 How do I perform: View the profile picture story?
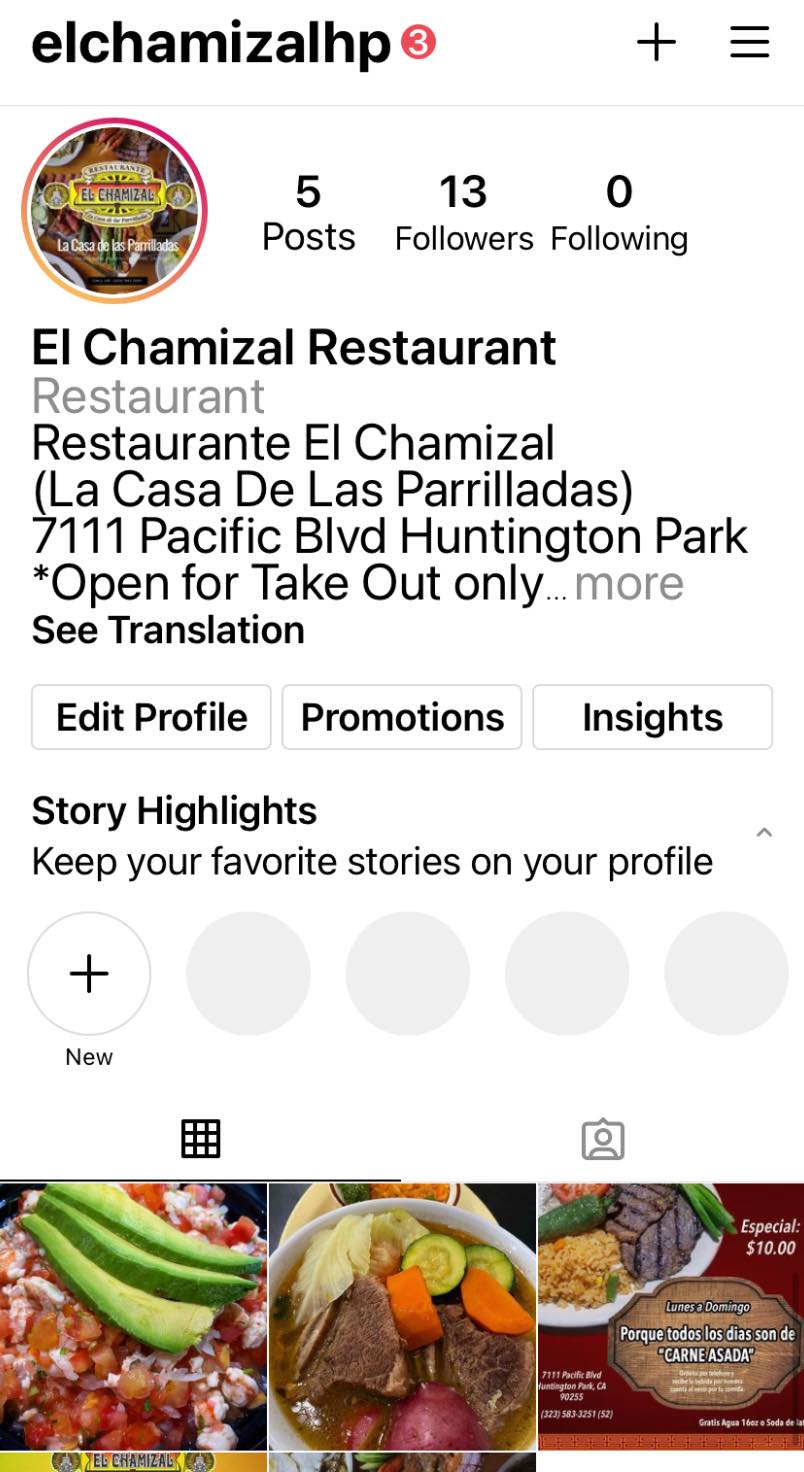coord(114,210)
